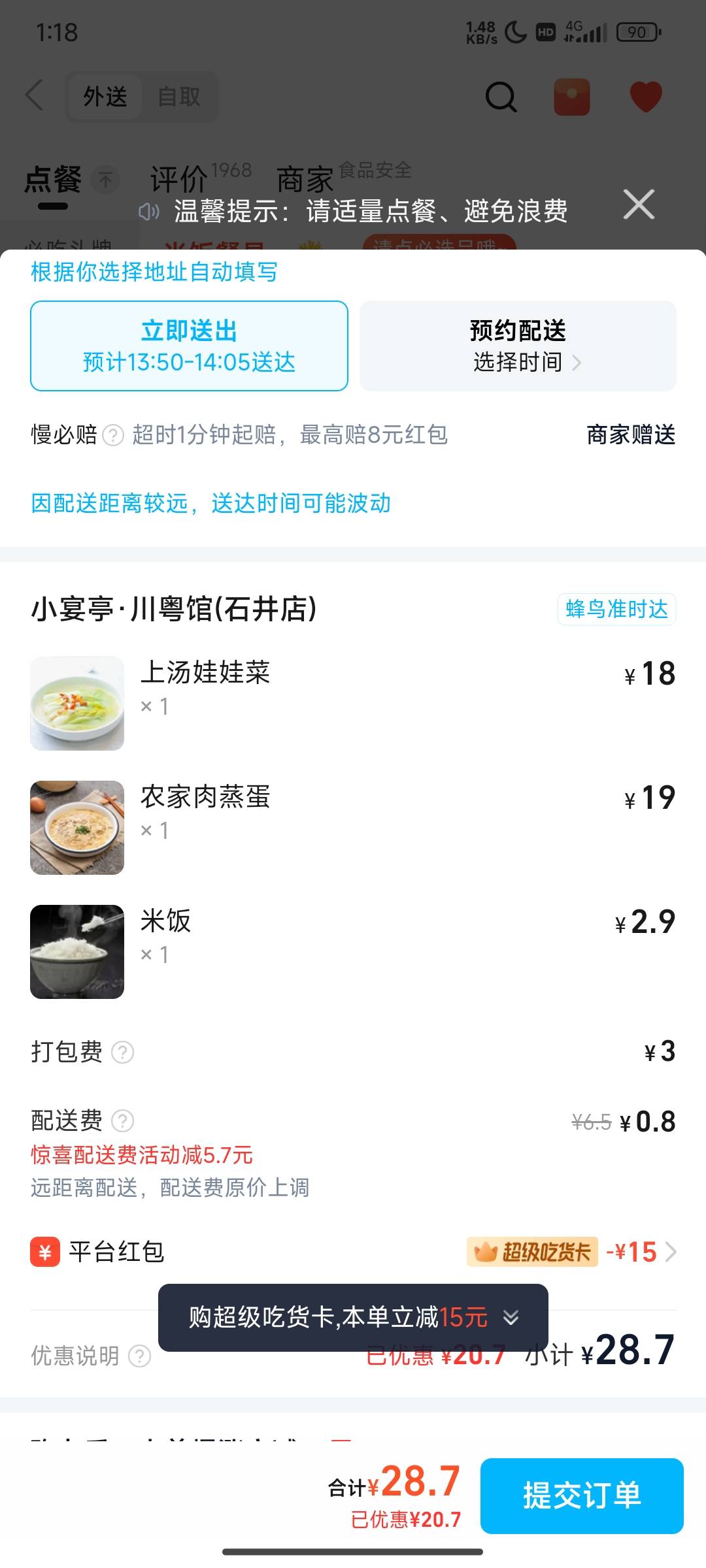Show help for 慢必赔 compensation
The width and height of the screenshot is (706, 1568).
click(x=113, y=435)
